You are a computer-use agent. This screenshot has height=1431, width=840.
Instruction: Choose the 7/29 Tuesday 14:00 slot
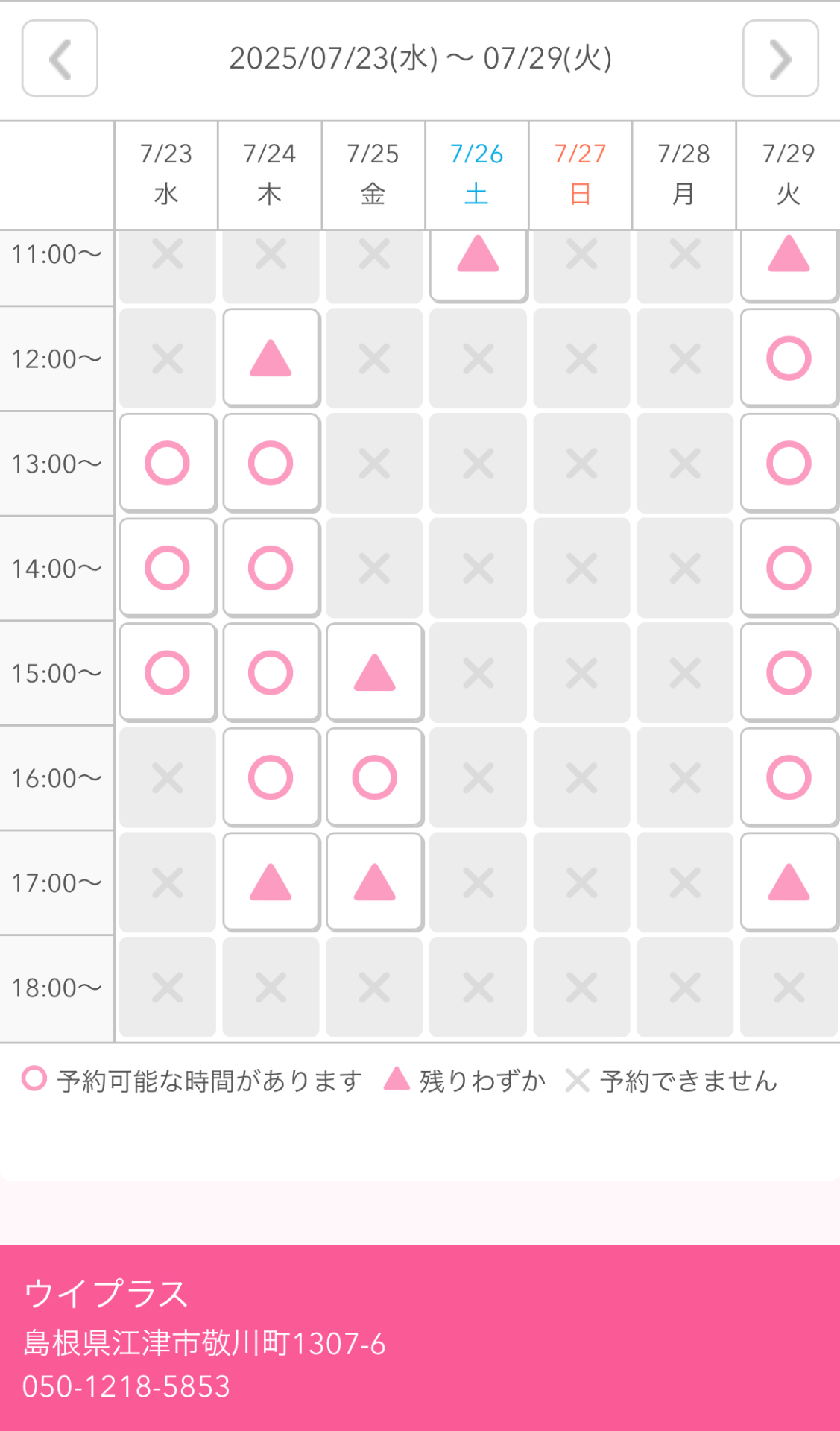[x=789, y=568]
